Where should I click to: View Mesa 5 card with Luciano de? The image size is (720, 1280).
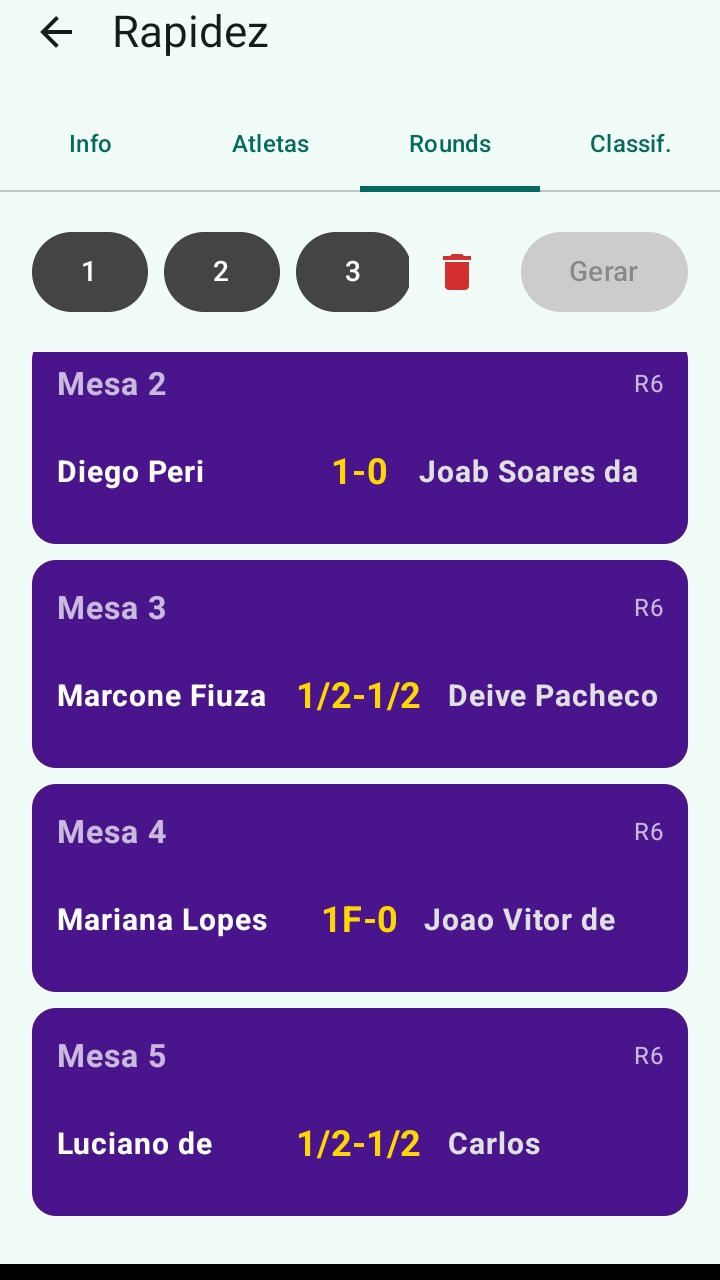360,1112
